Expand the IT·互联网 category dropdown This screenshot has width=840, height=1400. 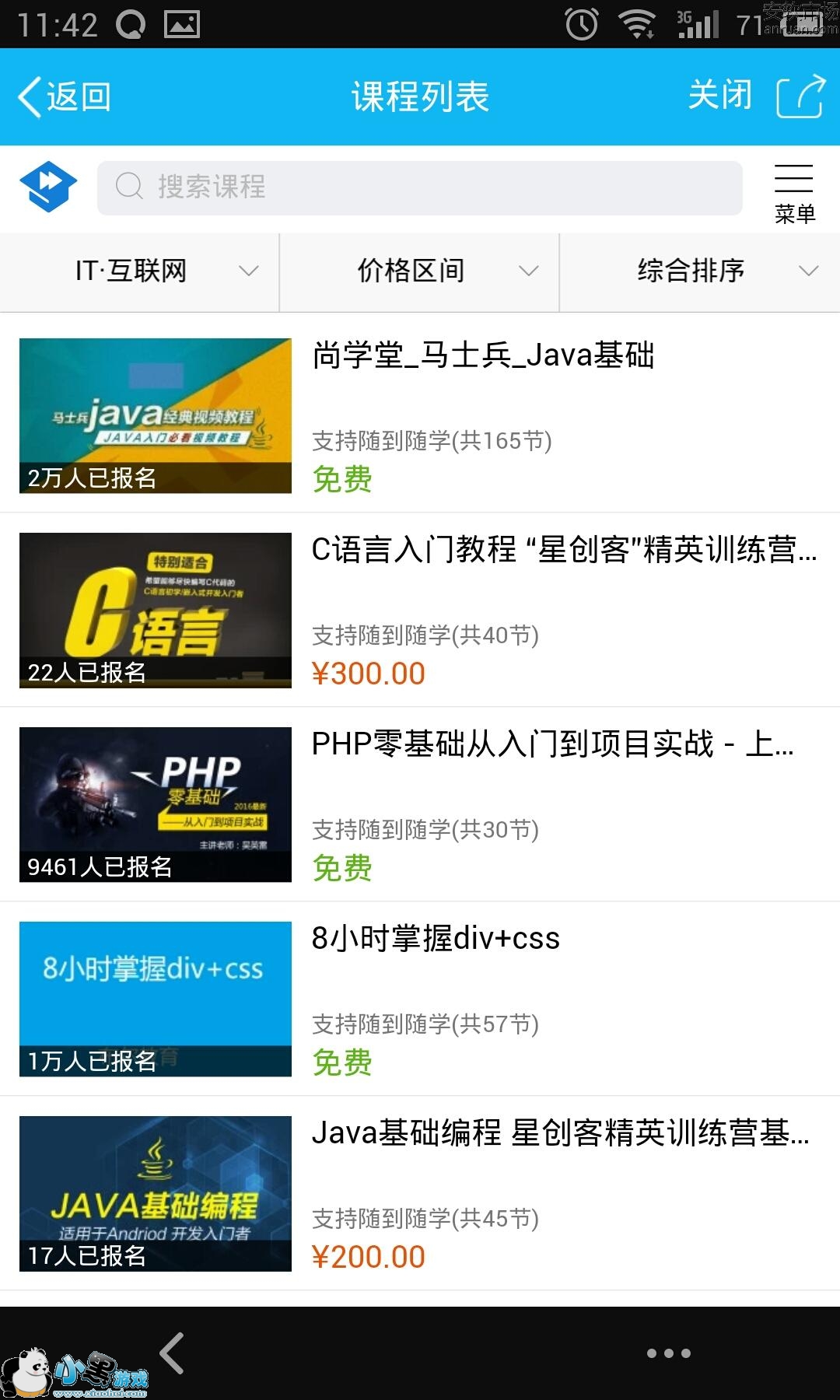click(x=140, y=271)
